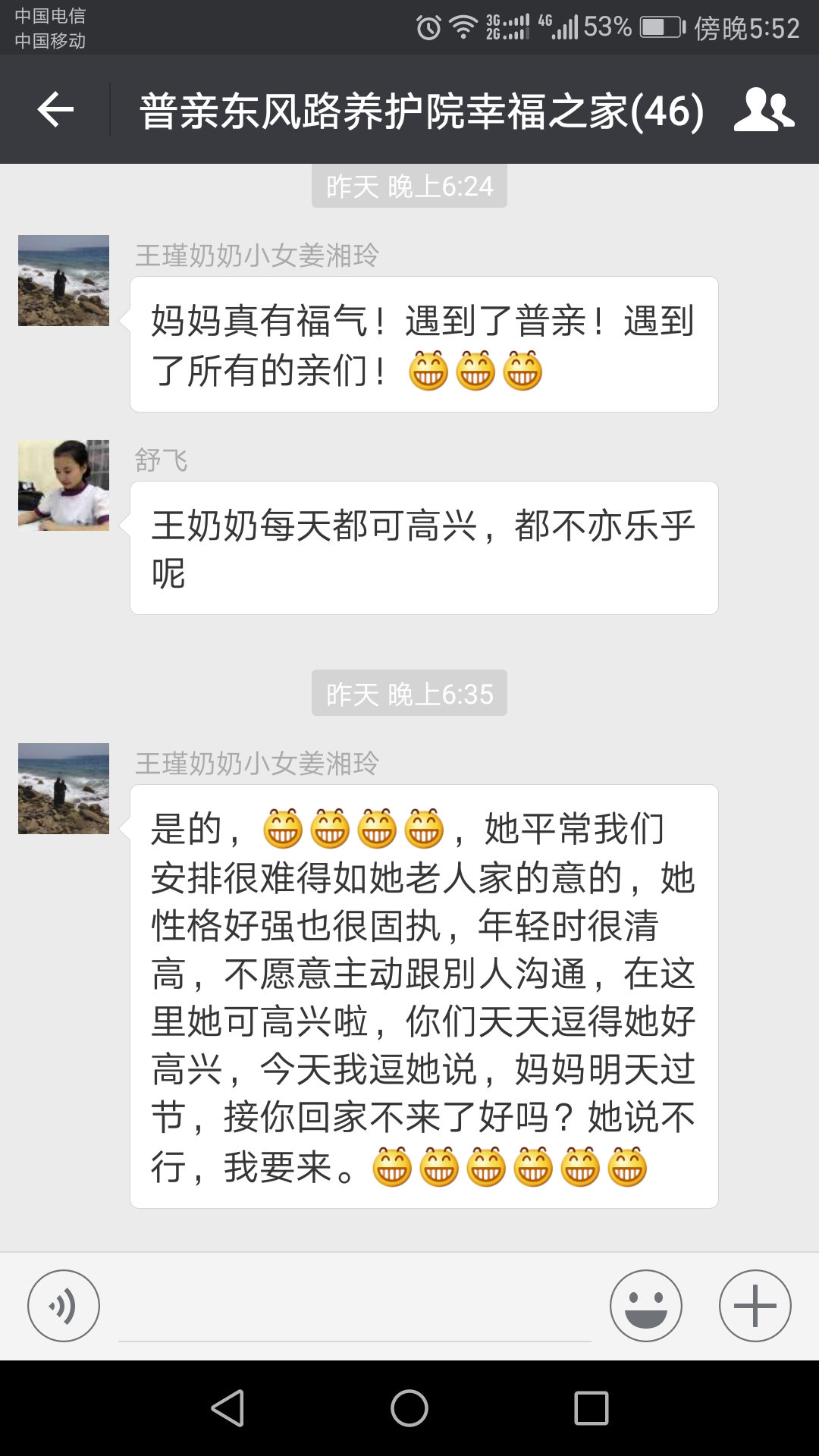Open the emoji picker
819x1456 pixels.
[645, 1306]
